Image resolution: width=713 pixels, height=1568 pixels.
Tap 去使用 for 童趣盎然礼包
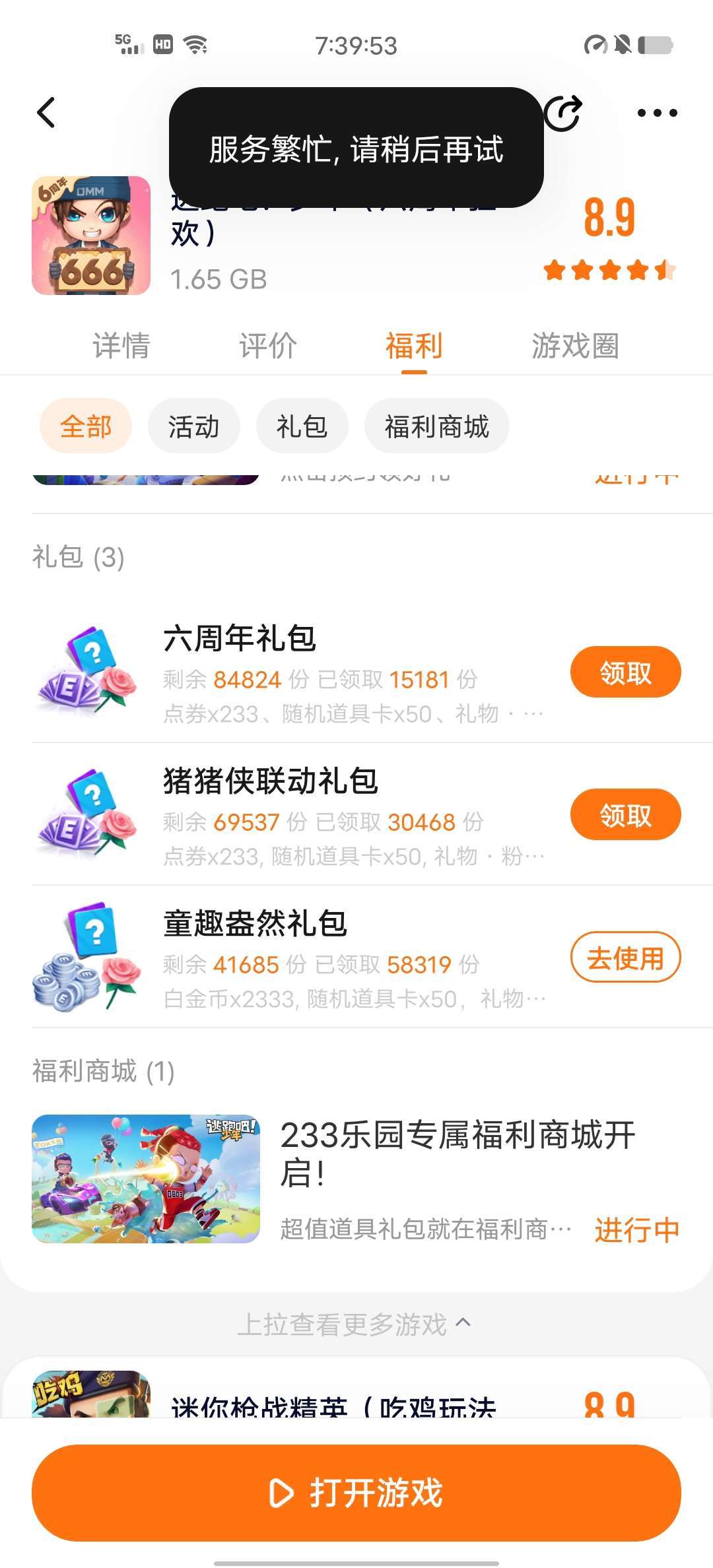625,958
